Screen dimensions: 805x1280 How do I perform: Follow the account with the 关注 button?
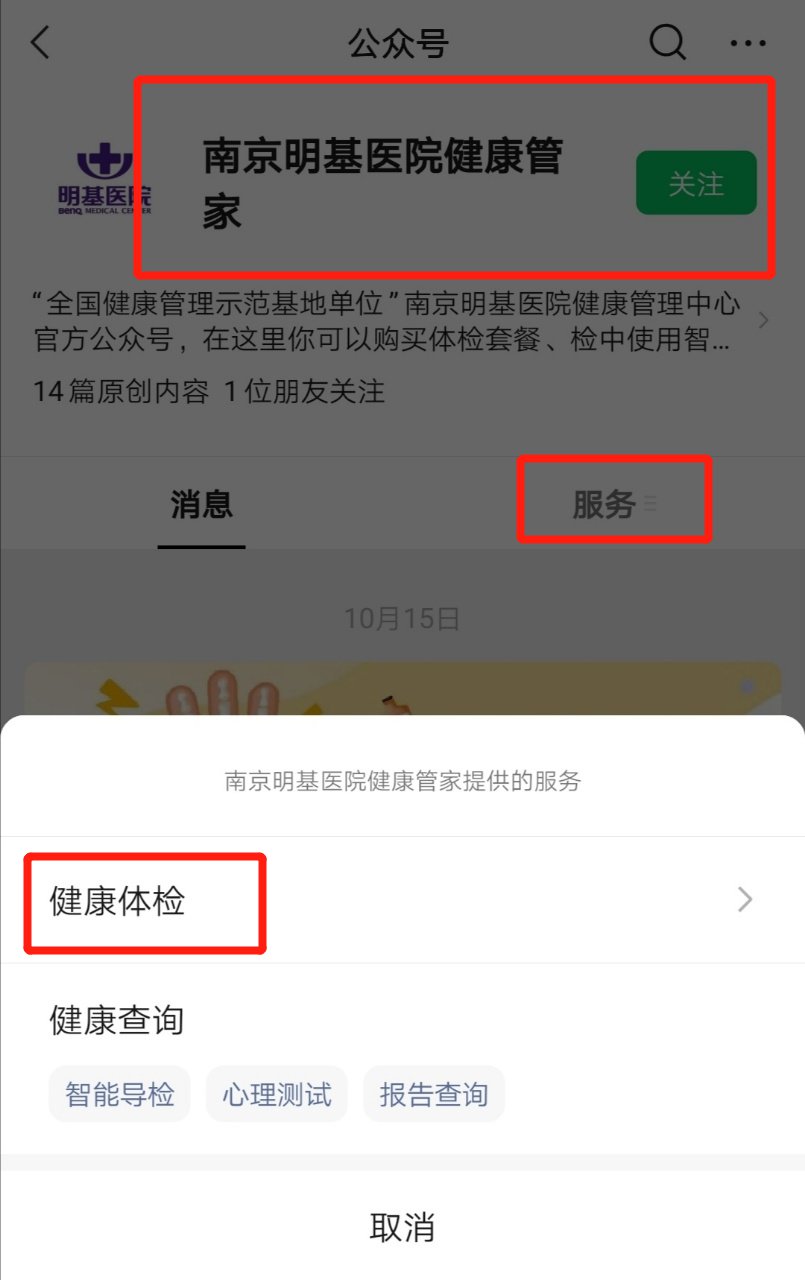(x=696, y=183)
